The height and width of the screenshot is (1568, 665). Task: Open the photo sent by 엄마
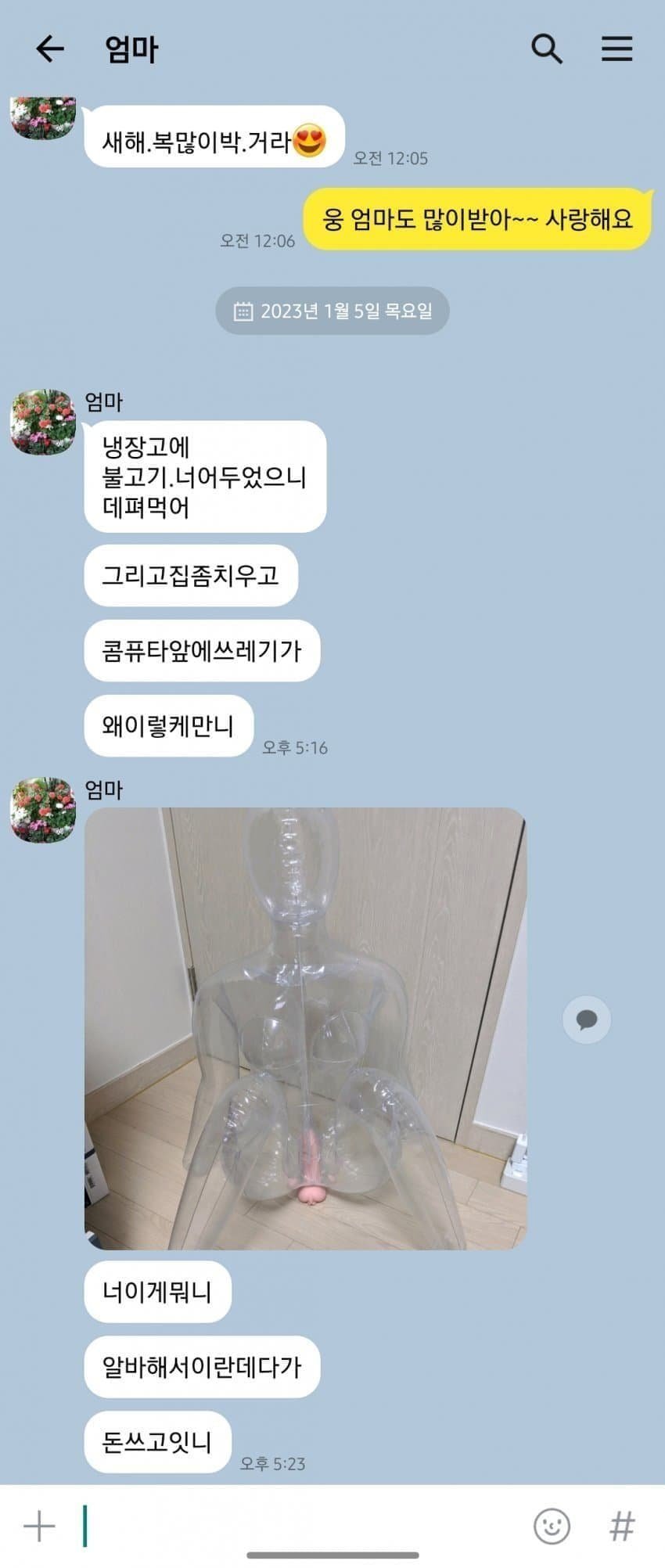305,1028
